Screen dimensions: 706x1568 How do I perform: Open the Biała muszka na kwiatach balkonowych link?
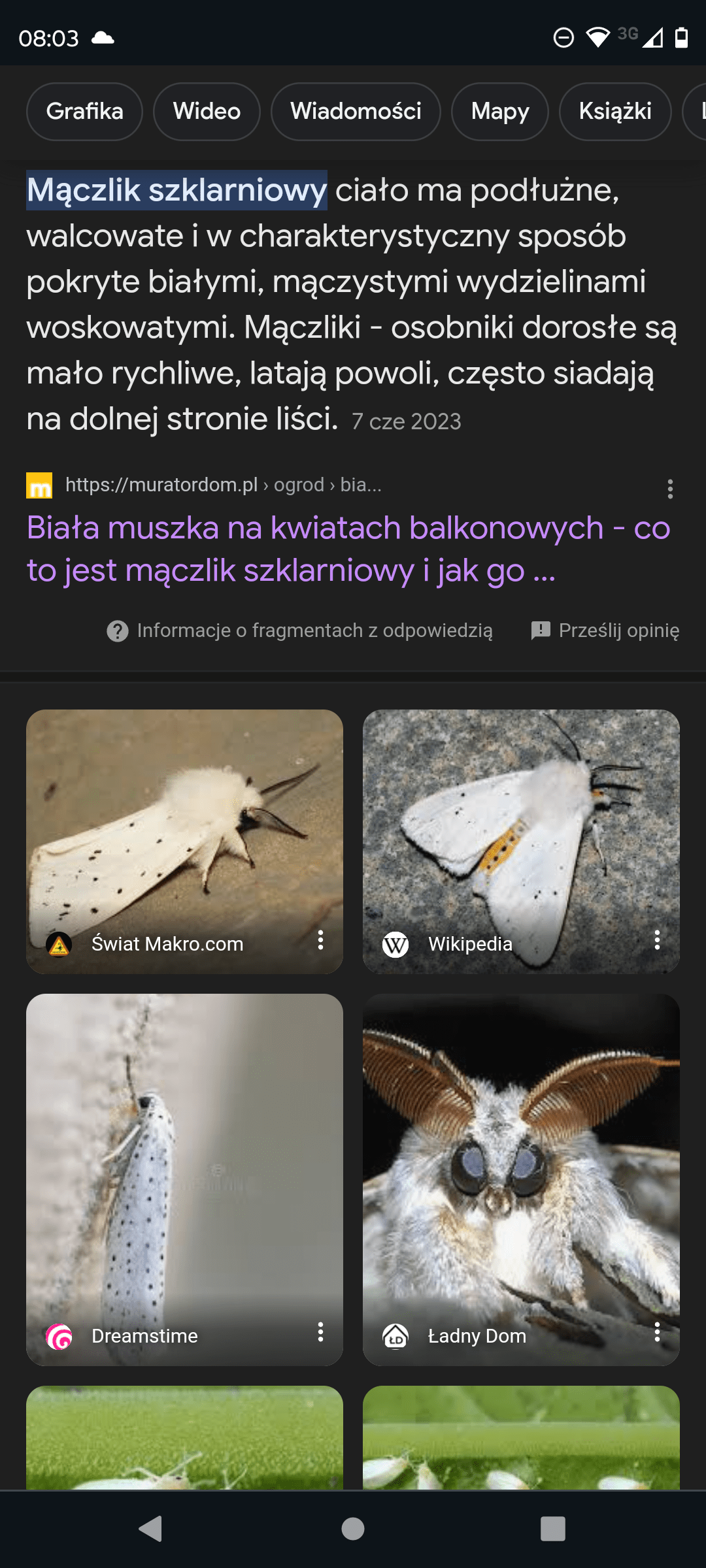pyautogui.click(x=348, y=549)
